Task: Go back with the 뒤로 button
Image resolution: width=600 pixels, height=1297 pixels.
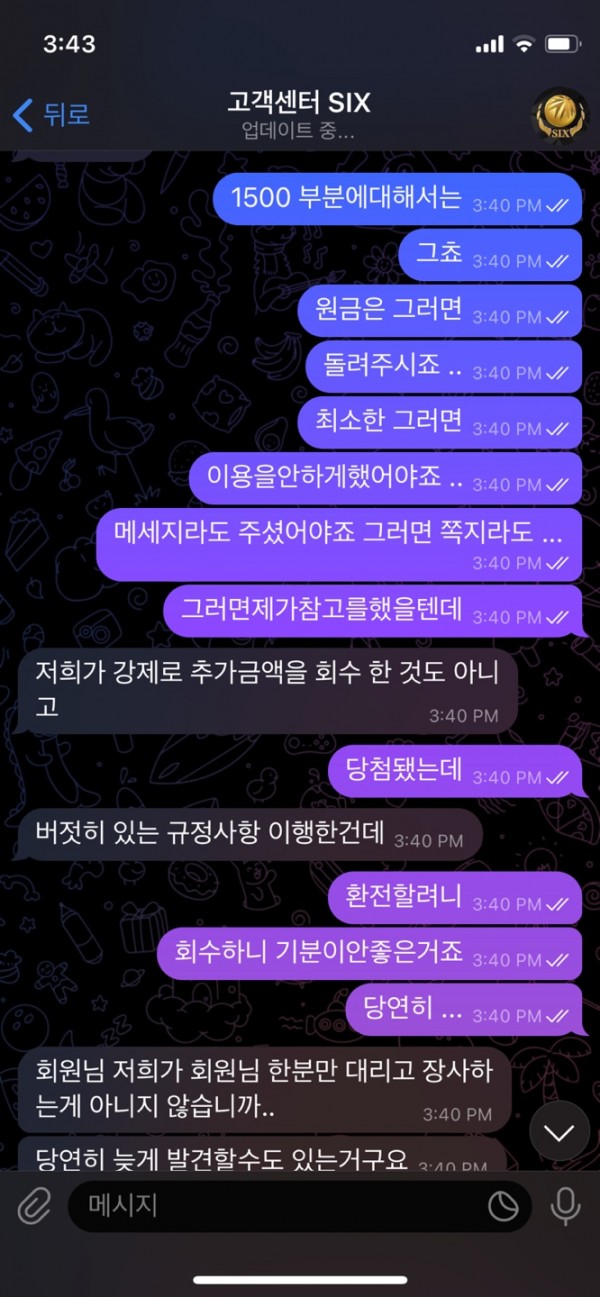Action: point(52,115)
